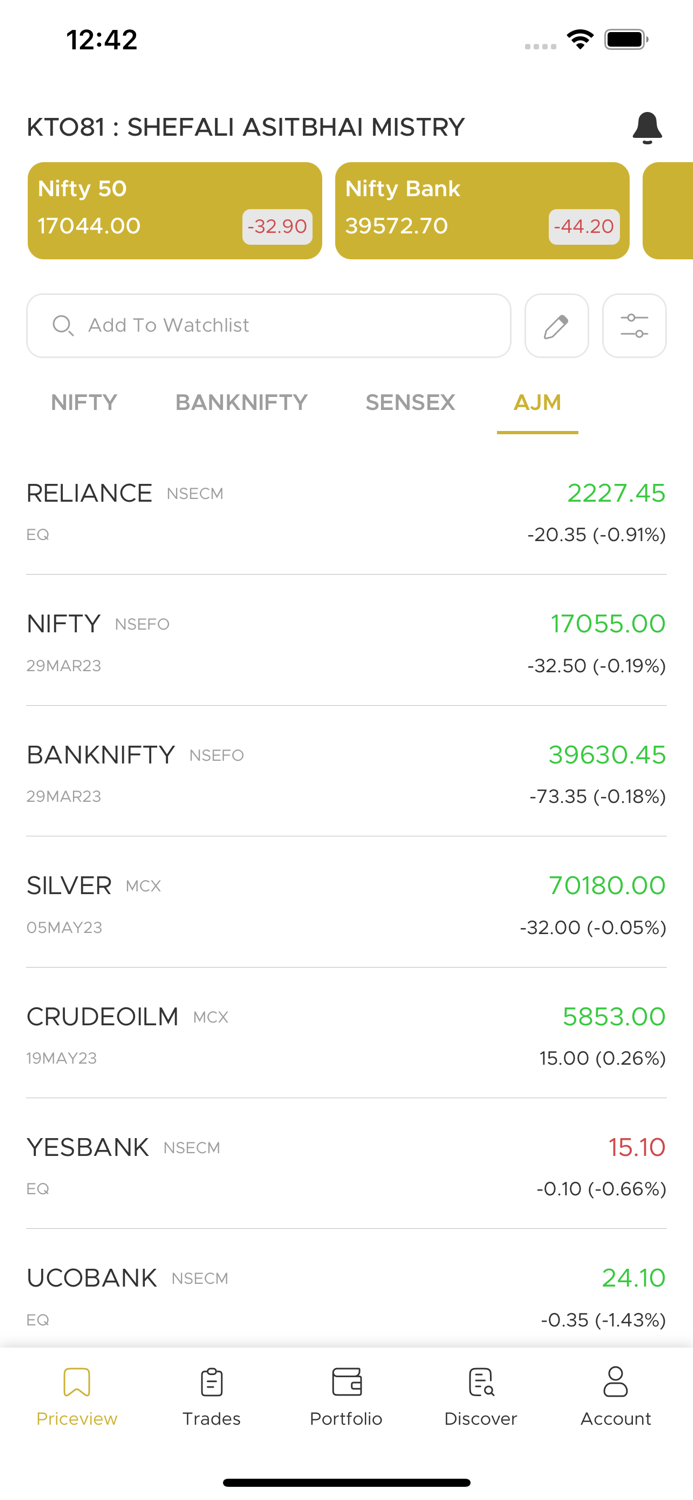Open the Discover tab

coord(480,1396)
